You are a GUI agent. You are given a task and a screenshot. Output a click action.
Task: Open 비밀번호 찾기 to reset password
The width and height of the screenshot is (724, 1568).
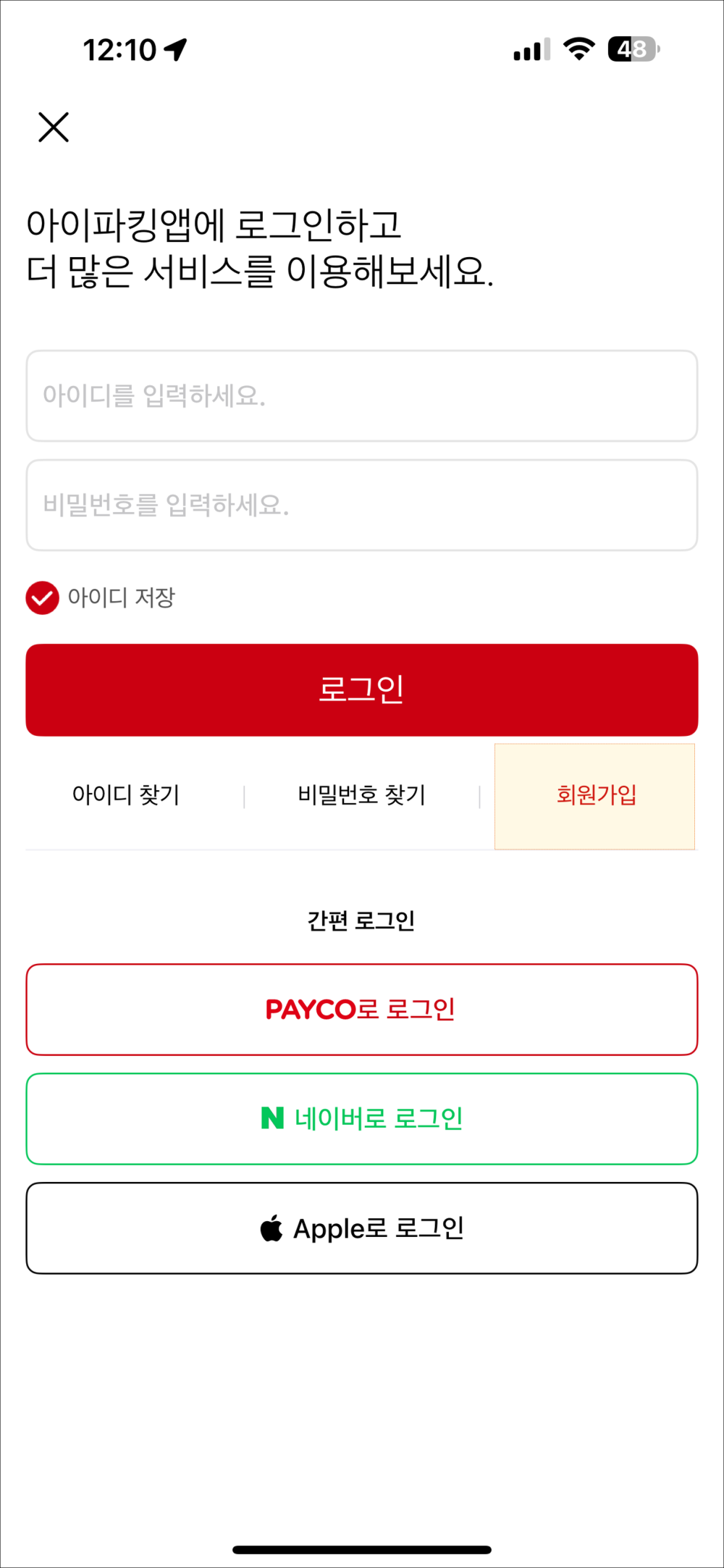[x=362, y=795]
